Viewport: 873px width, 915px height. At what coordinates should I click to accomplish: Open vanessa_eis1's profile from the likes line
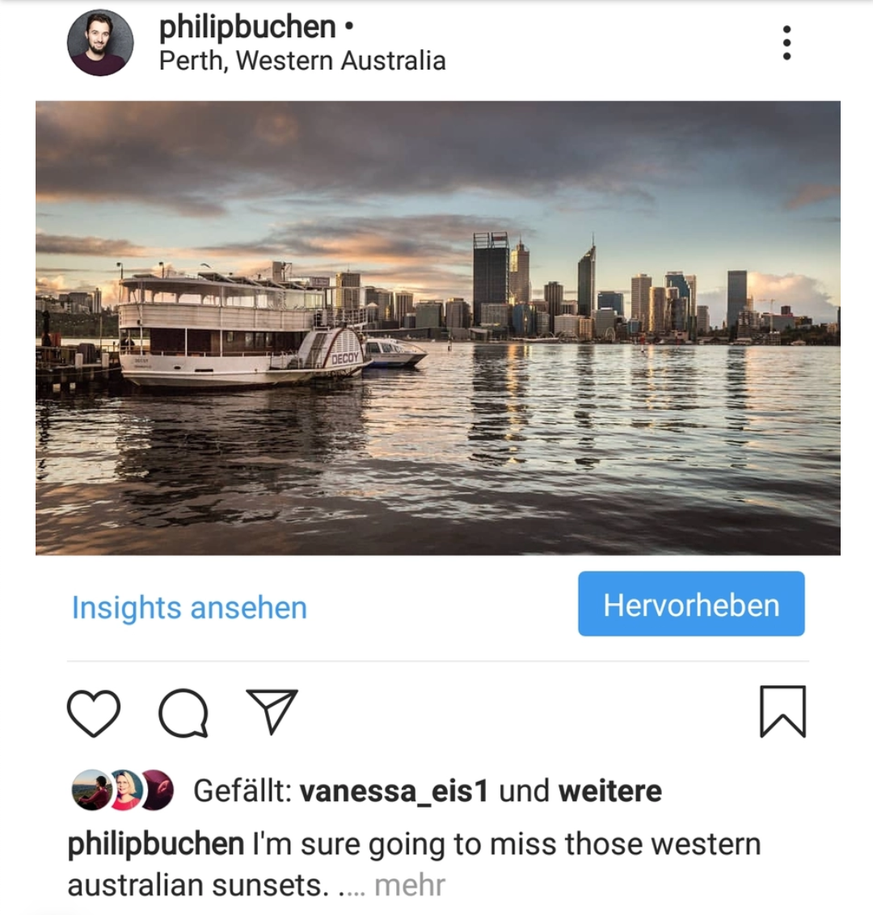(x=394, y=791)
